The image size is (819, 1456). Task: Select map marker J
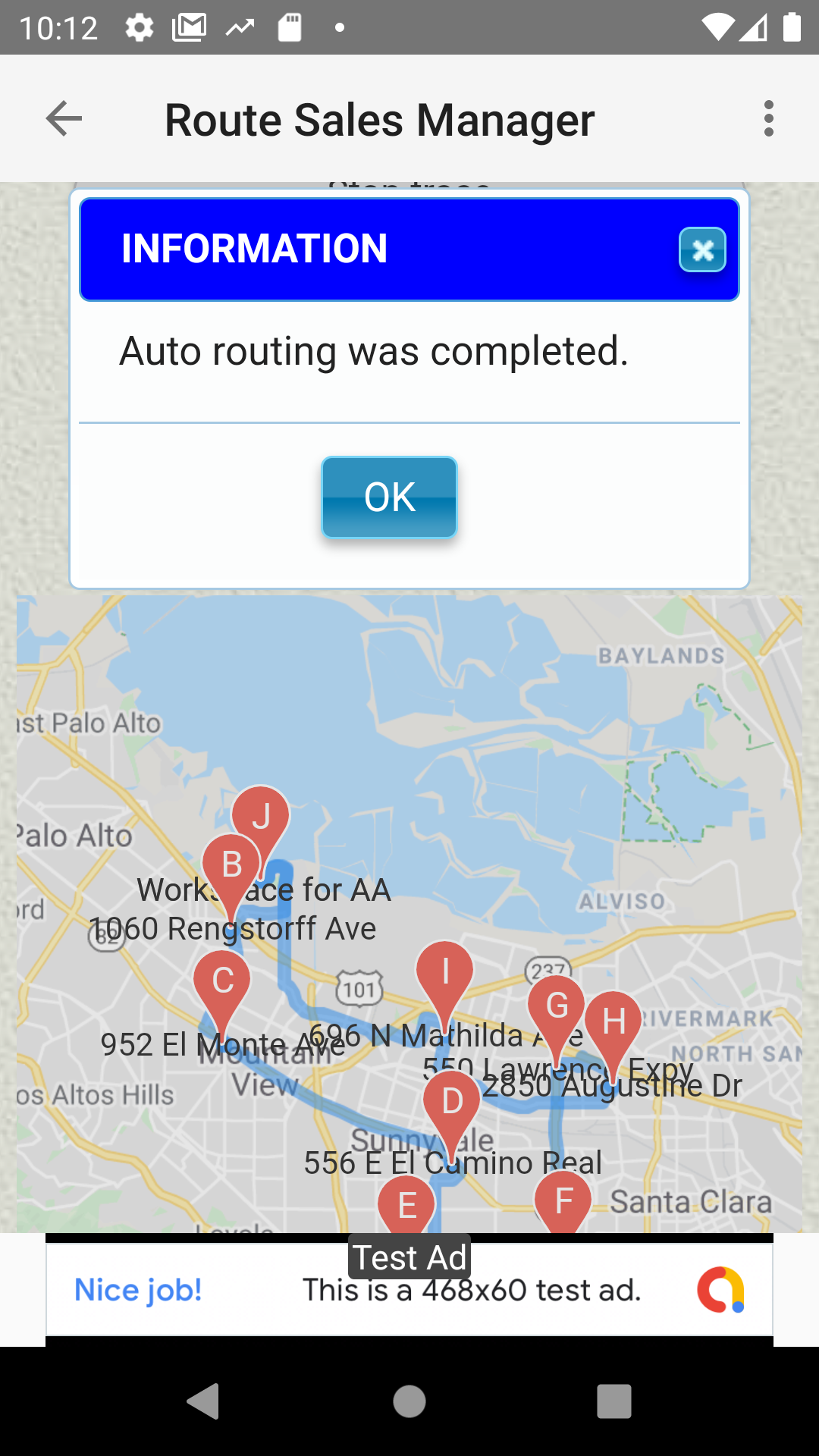[262, 815]
